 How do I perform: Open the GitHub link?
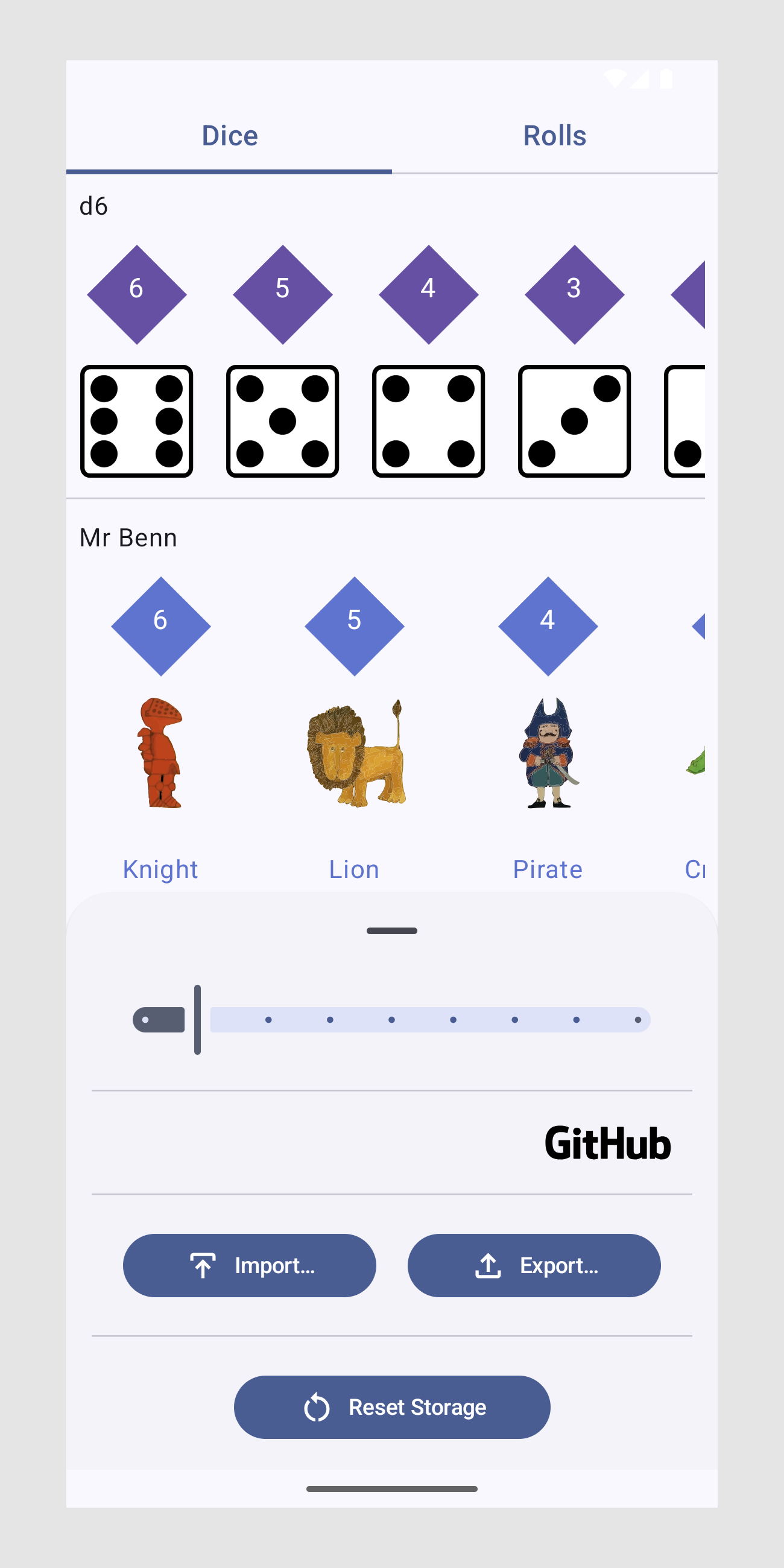point(607,1142)
